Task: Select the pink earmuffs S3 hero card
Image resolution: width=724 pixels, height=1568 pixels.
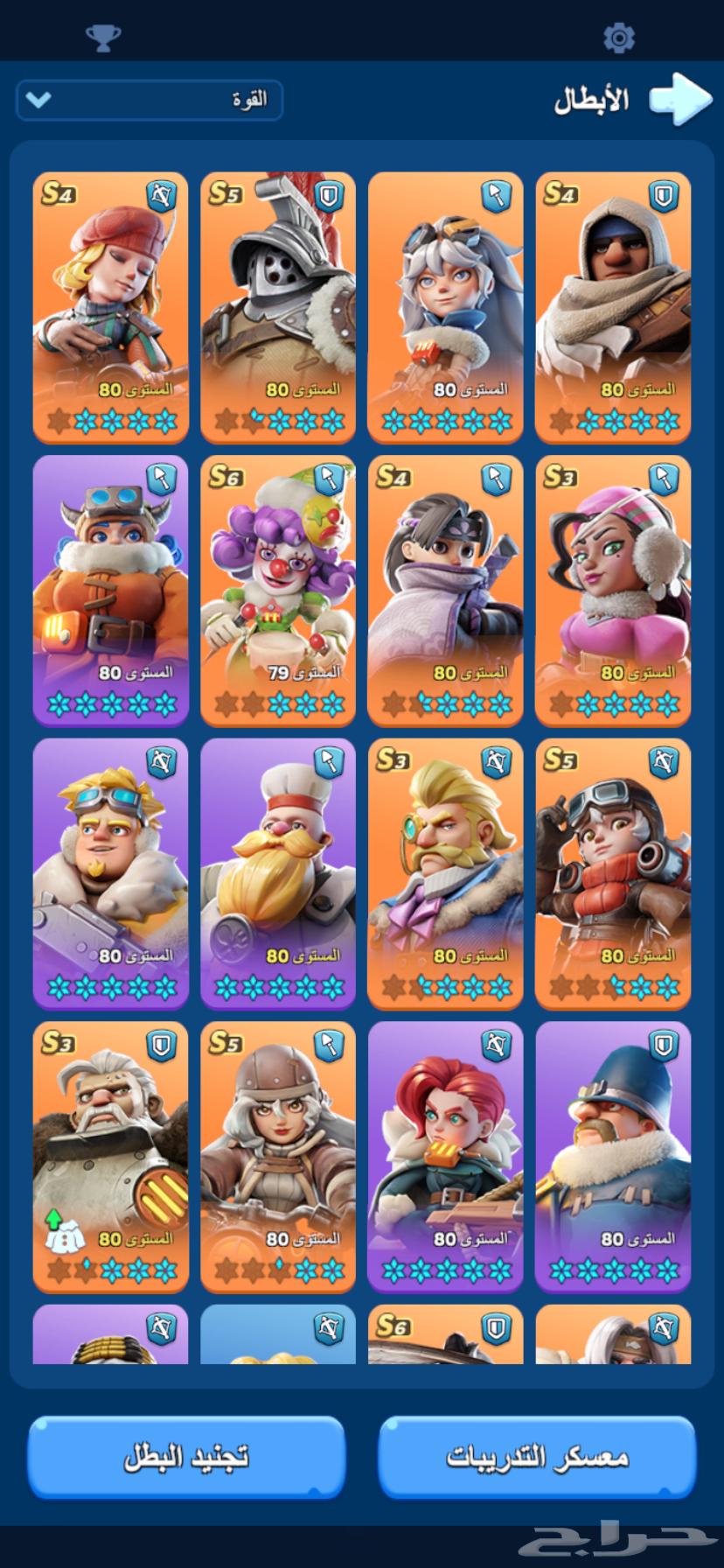Action: point(613,591)
